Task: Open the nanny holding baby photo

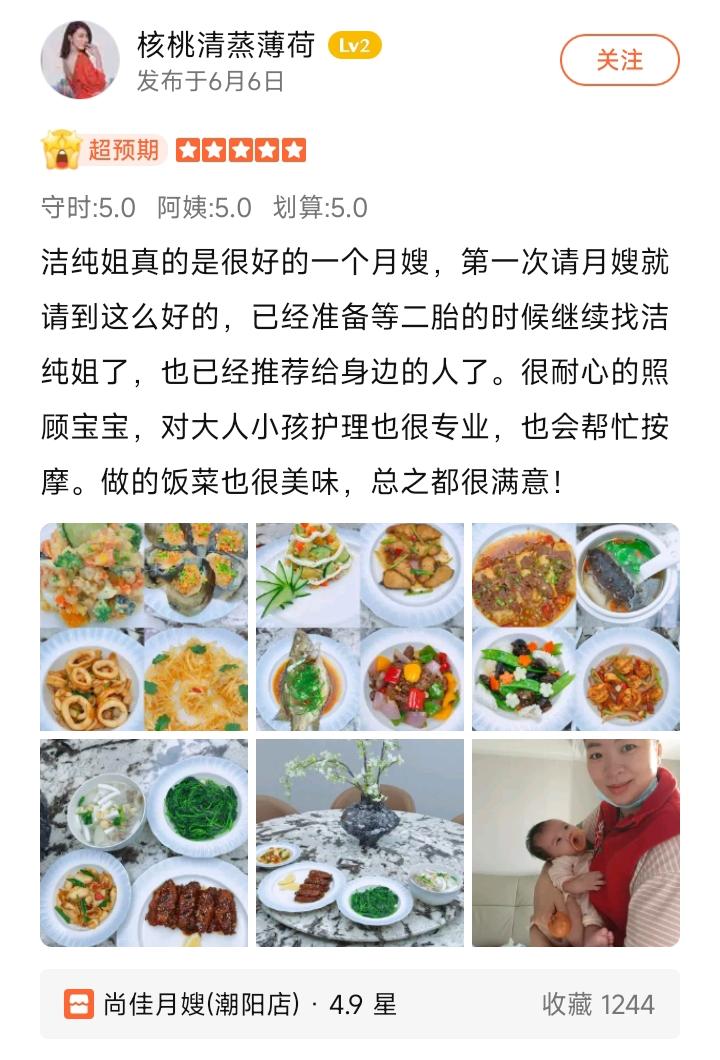Action: click(x=576, y=843)
